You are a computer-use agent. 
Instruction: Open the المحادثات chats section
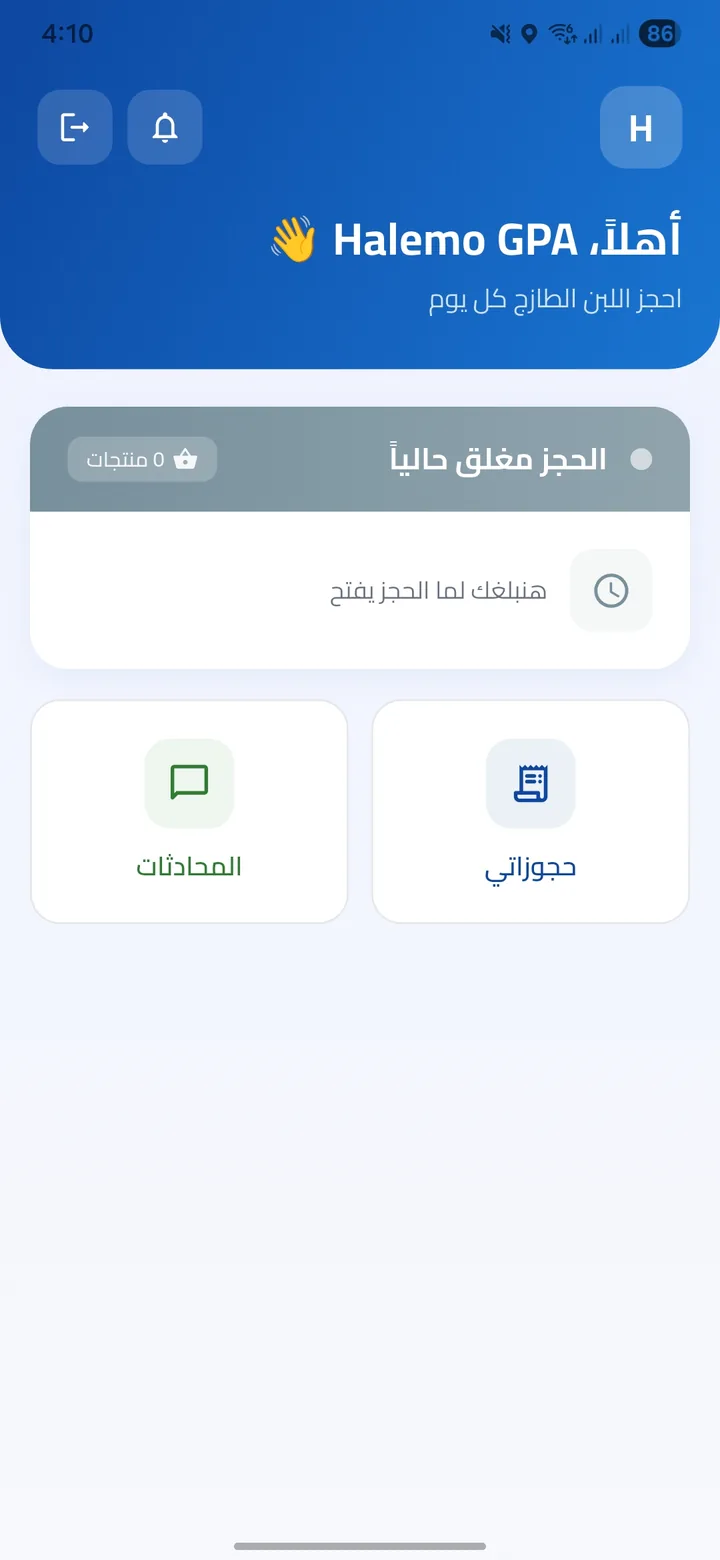189,811
